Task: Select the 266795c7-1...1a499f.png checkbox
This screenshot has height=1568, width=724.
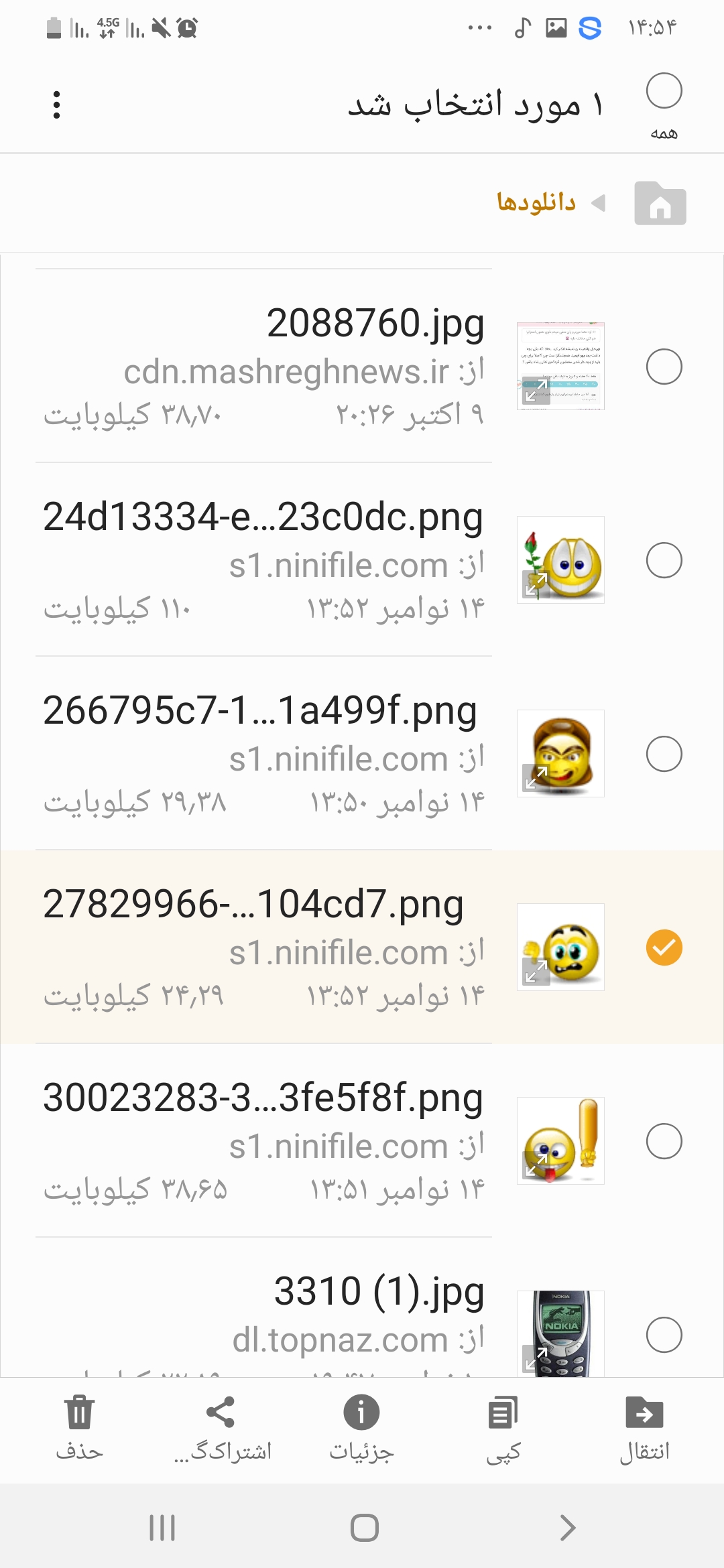Action: pos(664,754)
